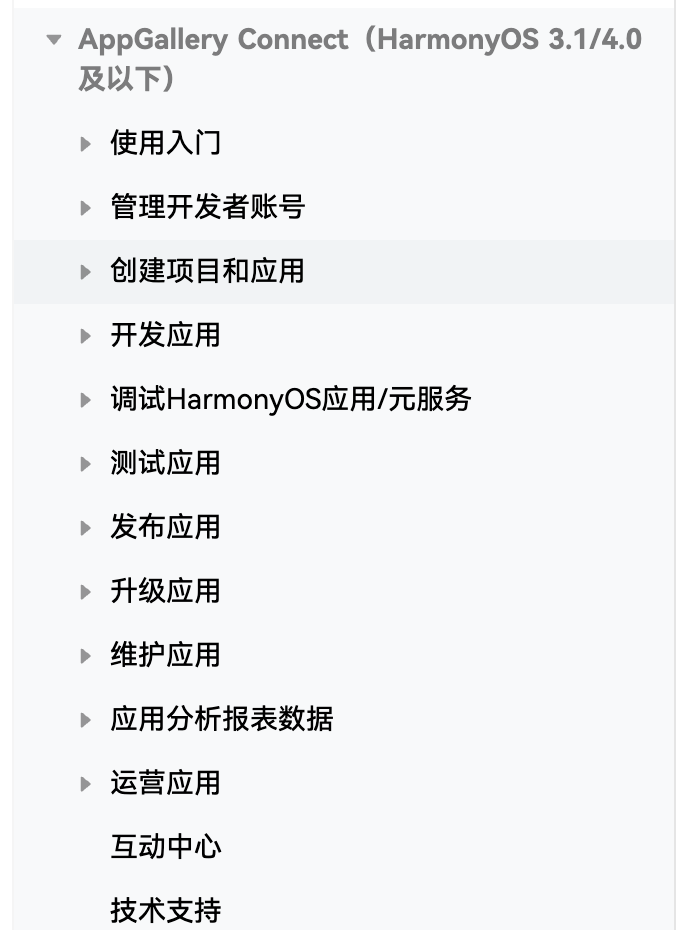Screen dimensions: 676x930
Task: Open the 互动中心 page
Action: (166, 847)
